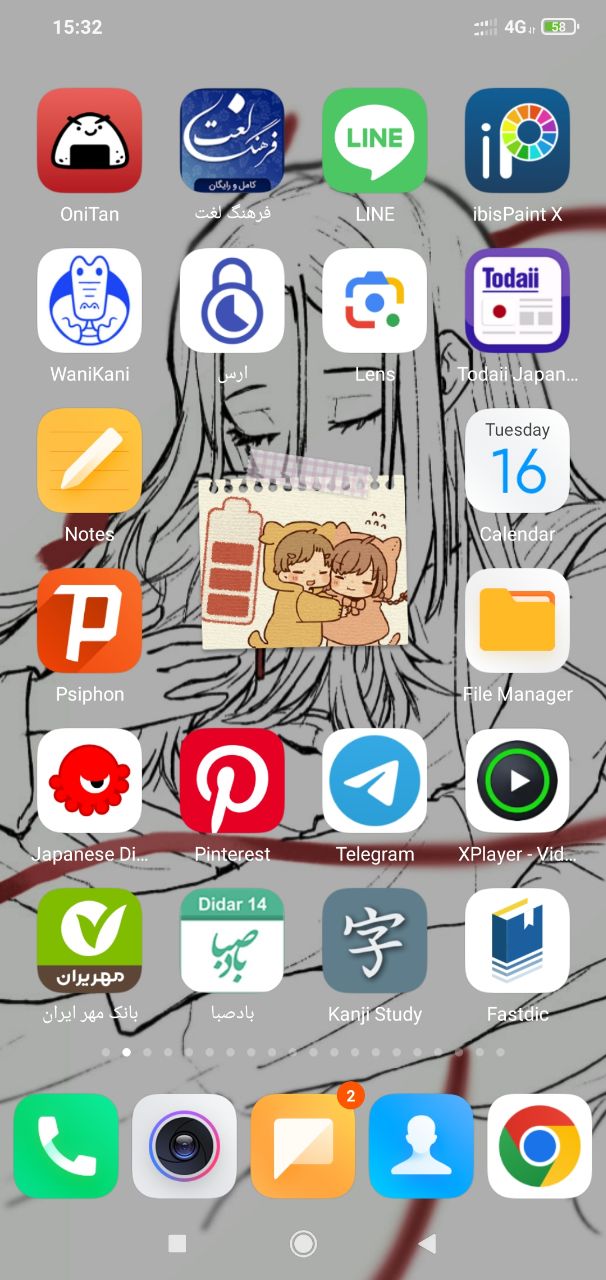This screenshot has height=1280, width=606.
Task: Launch Chrome browser
Action: (x=540, y=1145)
